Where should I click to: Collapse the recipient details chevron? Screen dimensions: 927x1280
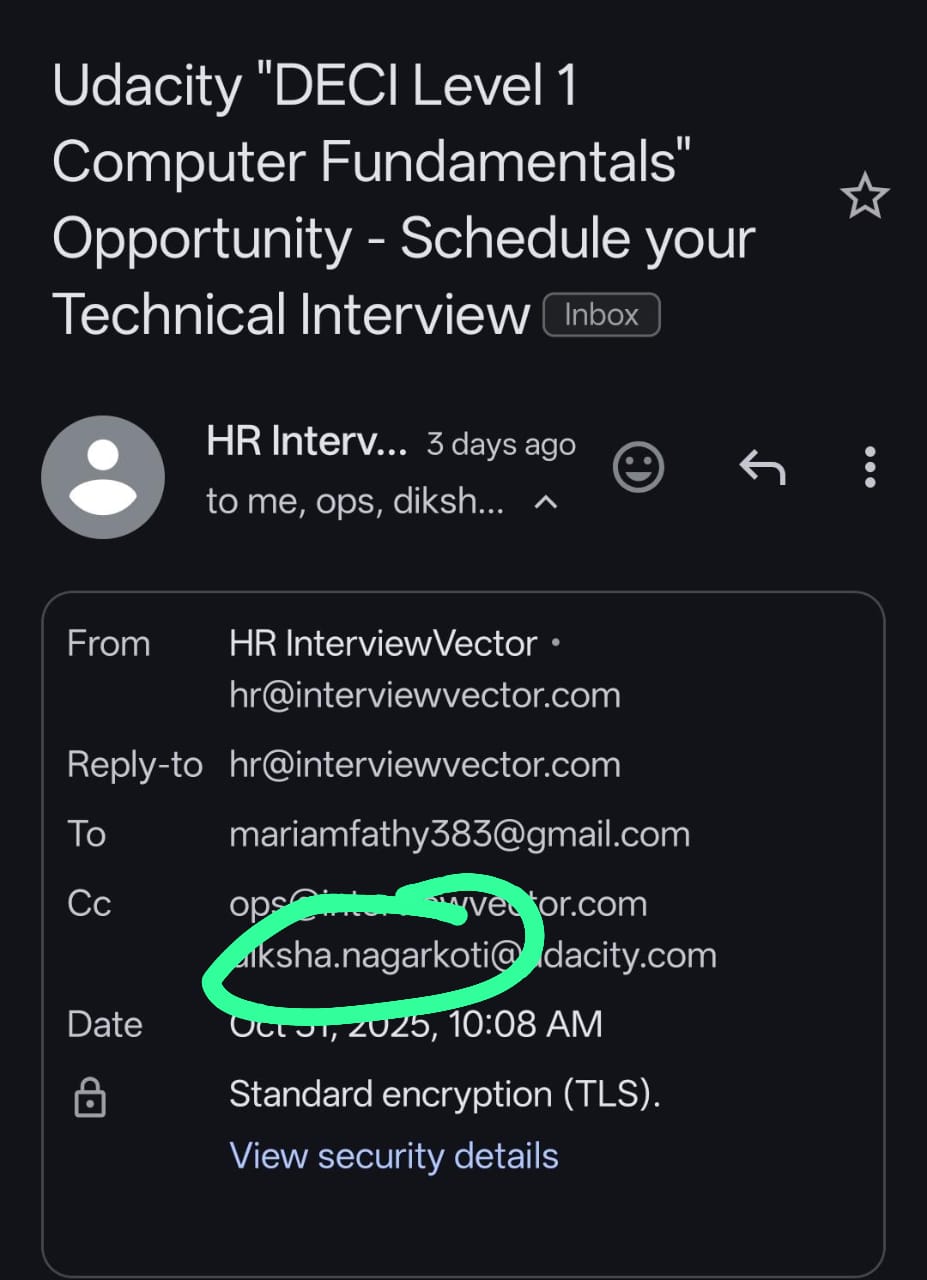point(546,503)
